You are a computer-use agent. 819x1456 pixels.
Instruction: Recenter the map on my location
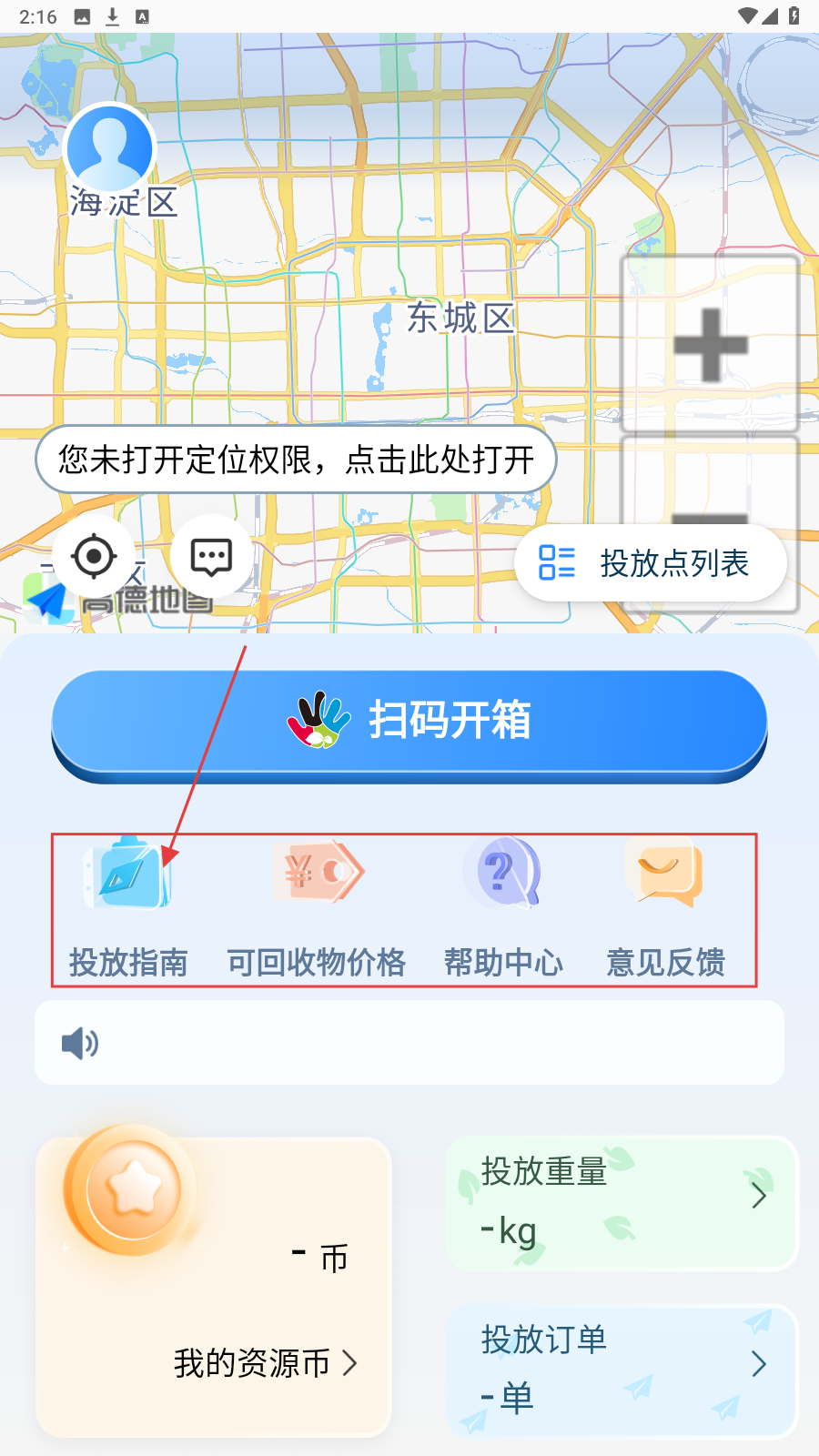94,556
